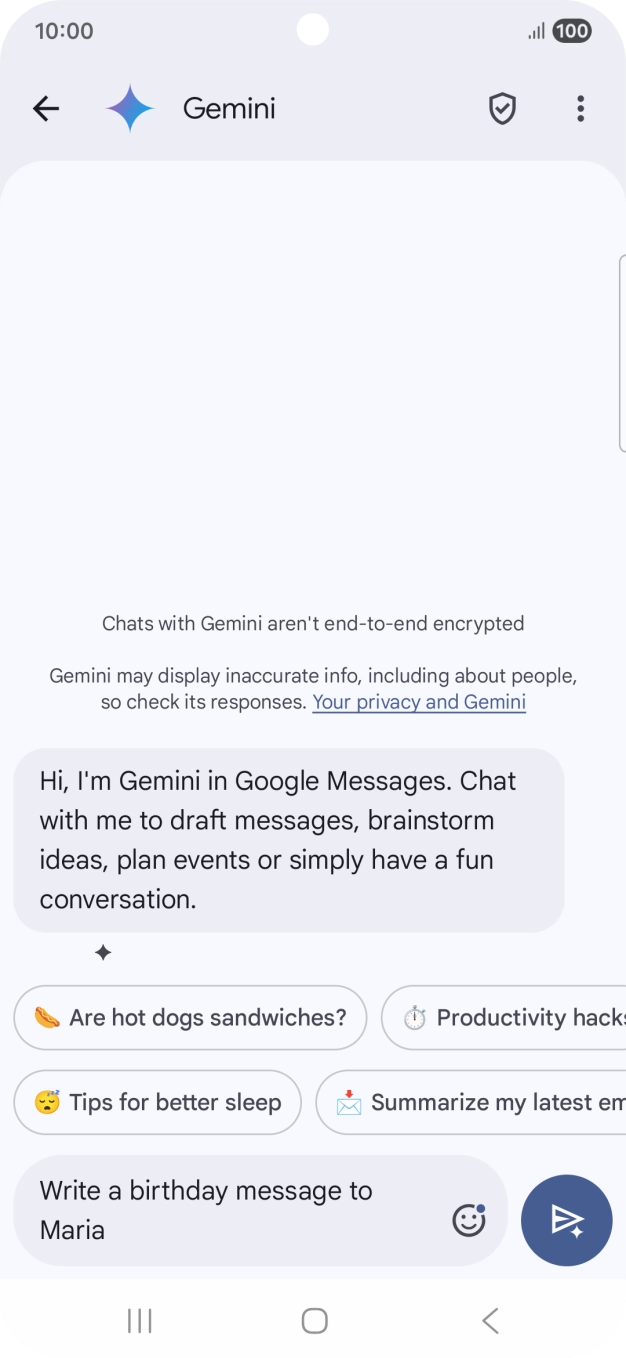Viewport: 626px width, 1358px height.
Task: Tap the system home button
Action: click(x=314, y=1321)
